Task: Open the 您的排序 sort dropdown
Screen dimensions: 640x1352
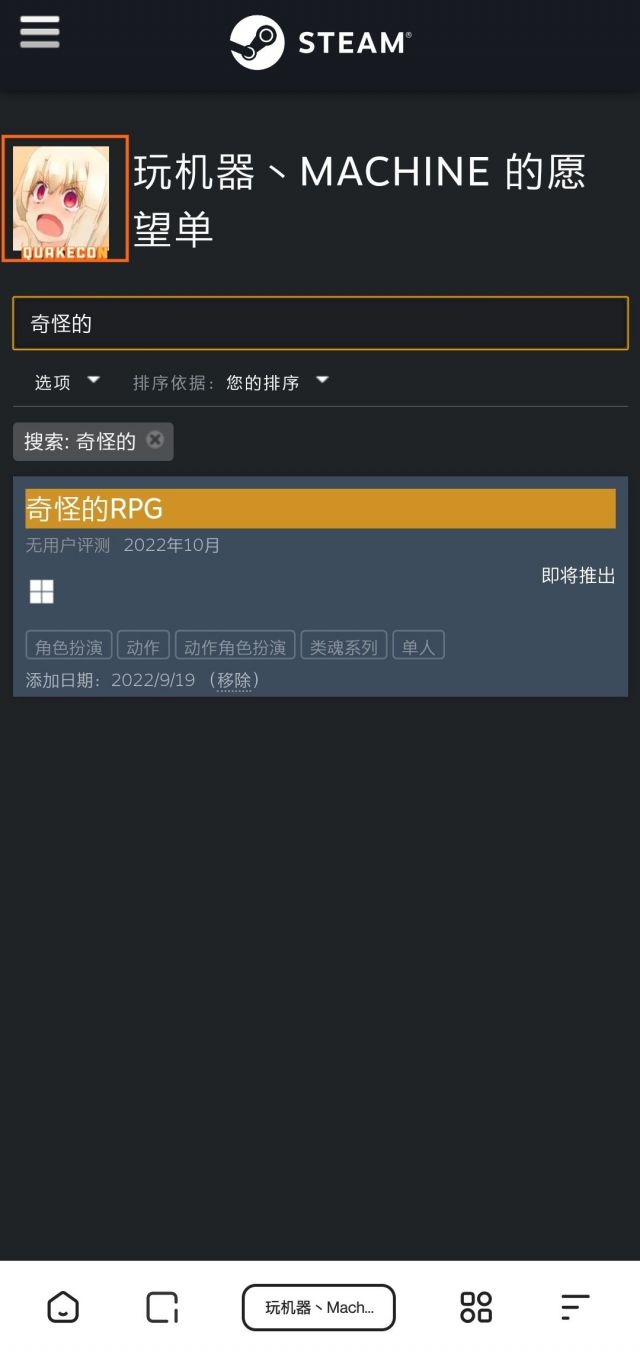Action: (277, 382)
